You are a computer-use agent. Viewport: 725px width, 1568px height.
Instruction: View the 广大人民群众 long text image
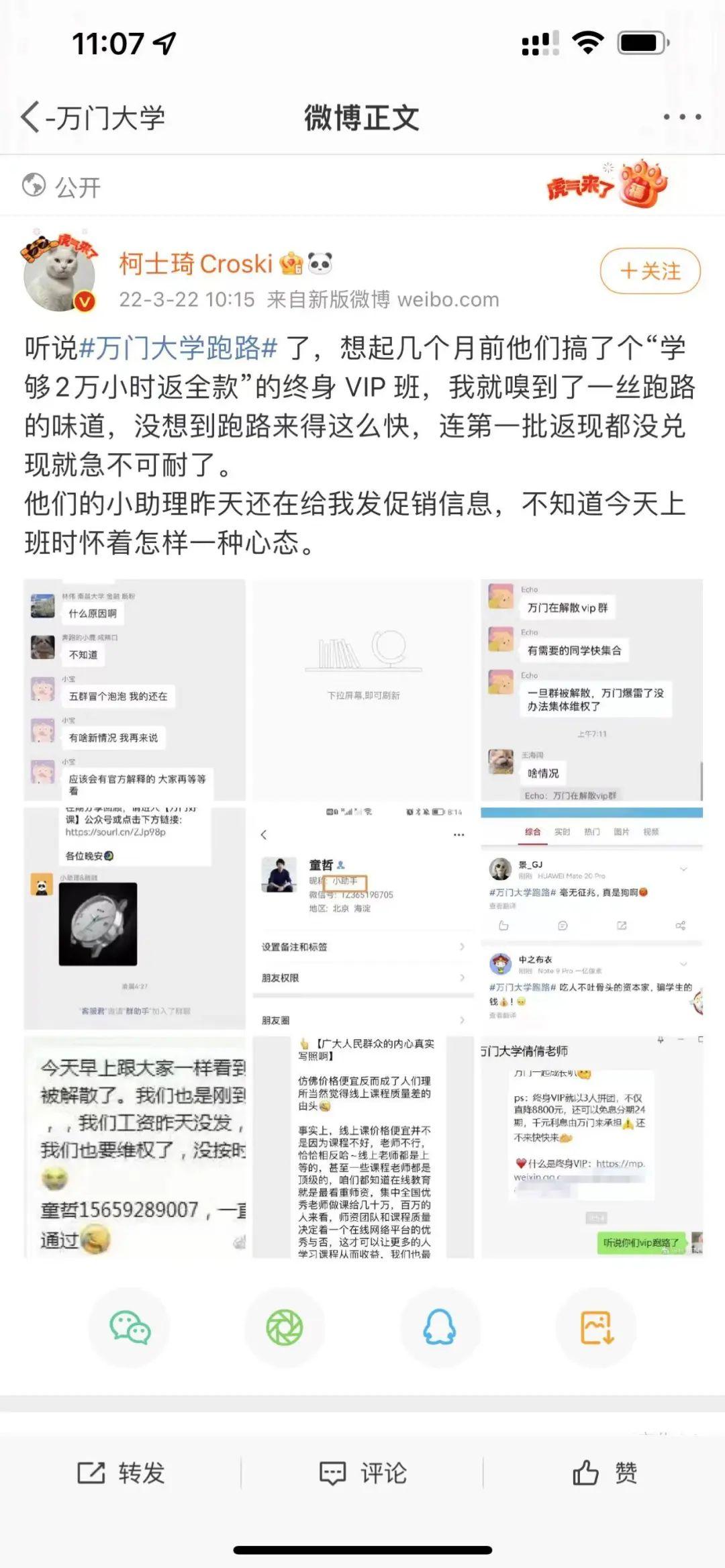(363, 1146)
